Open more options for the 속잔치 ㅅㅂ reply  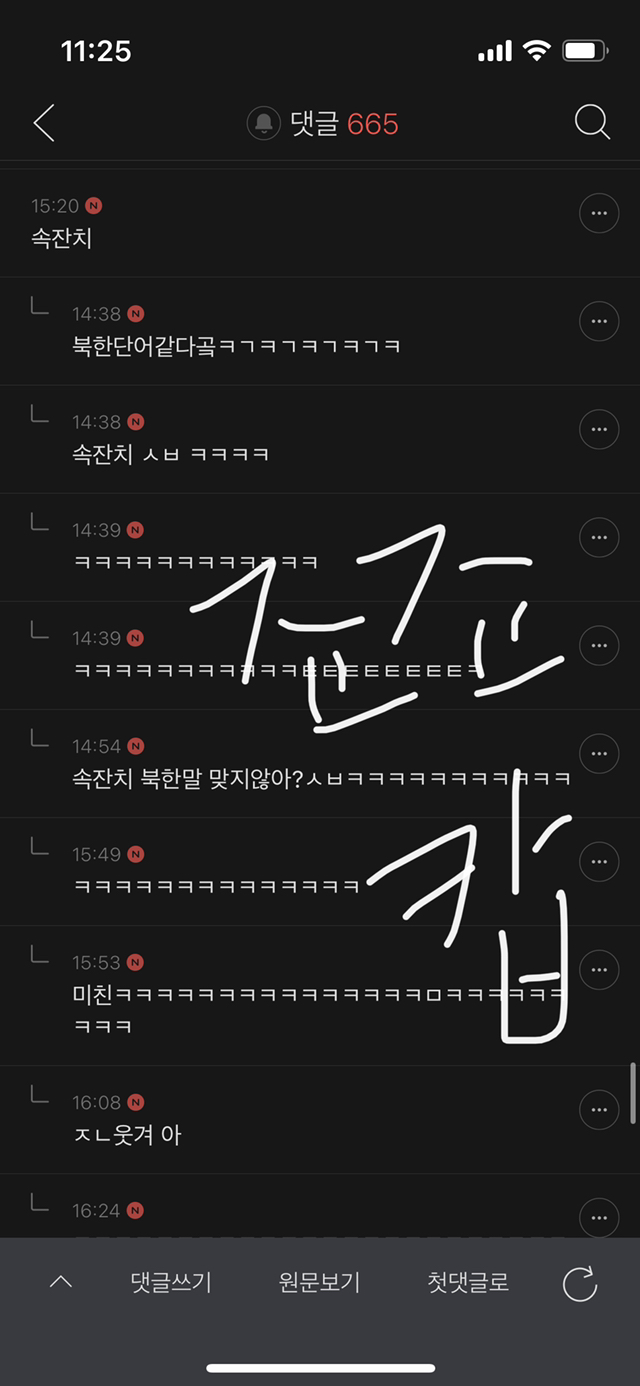pyautogui.click(x=599, y=429)
